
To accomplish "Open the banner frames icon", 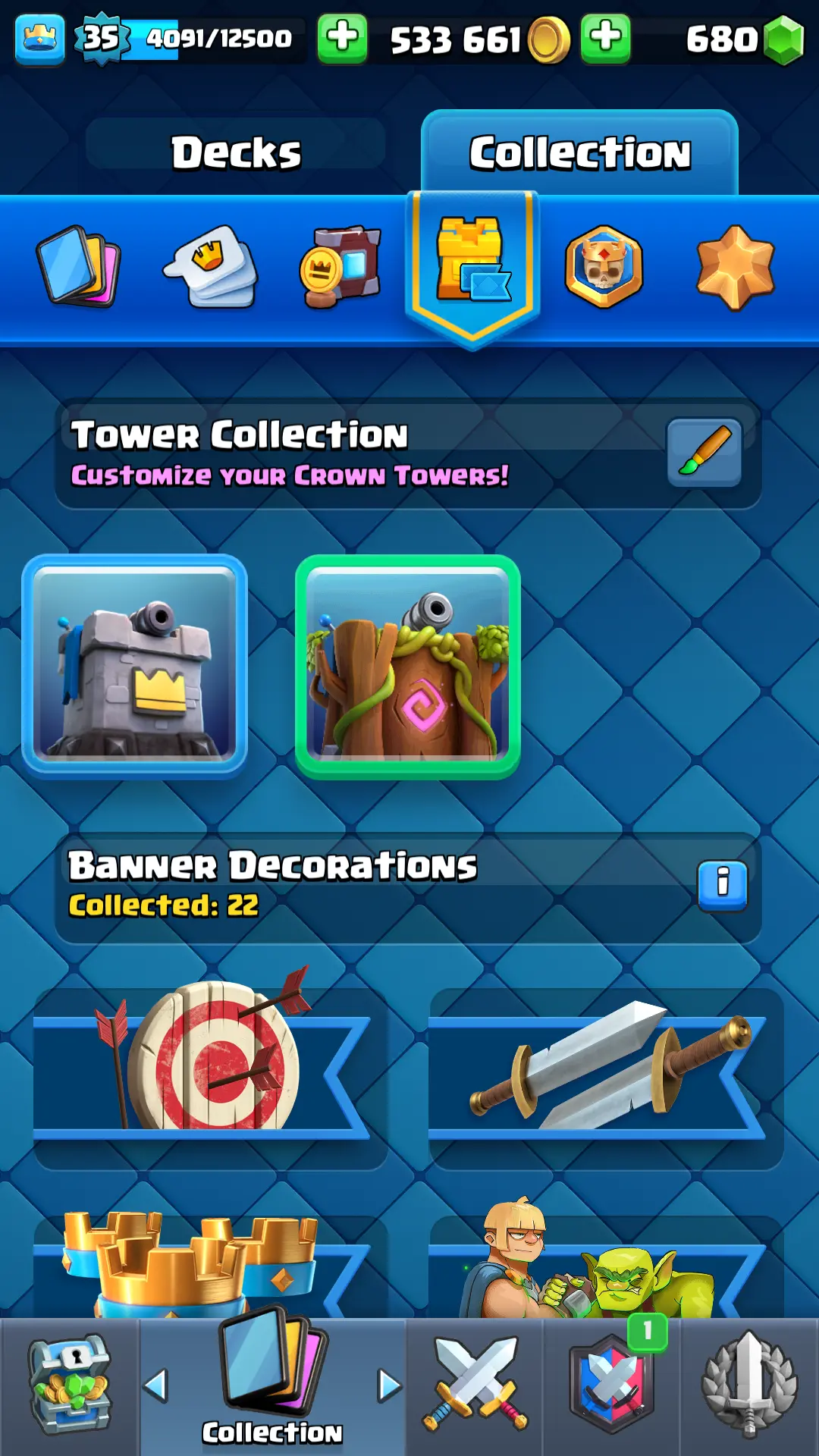I will [340, 266].
